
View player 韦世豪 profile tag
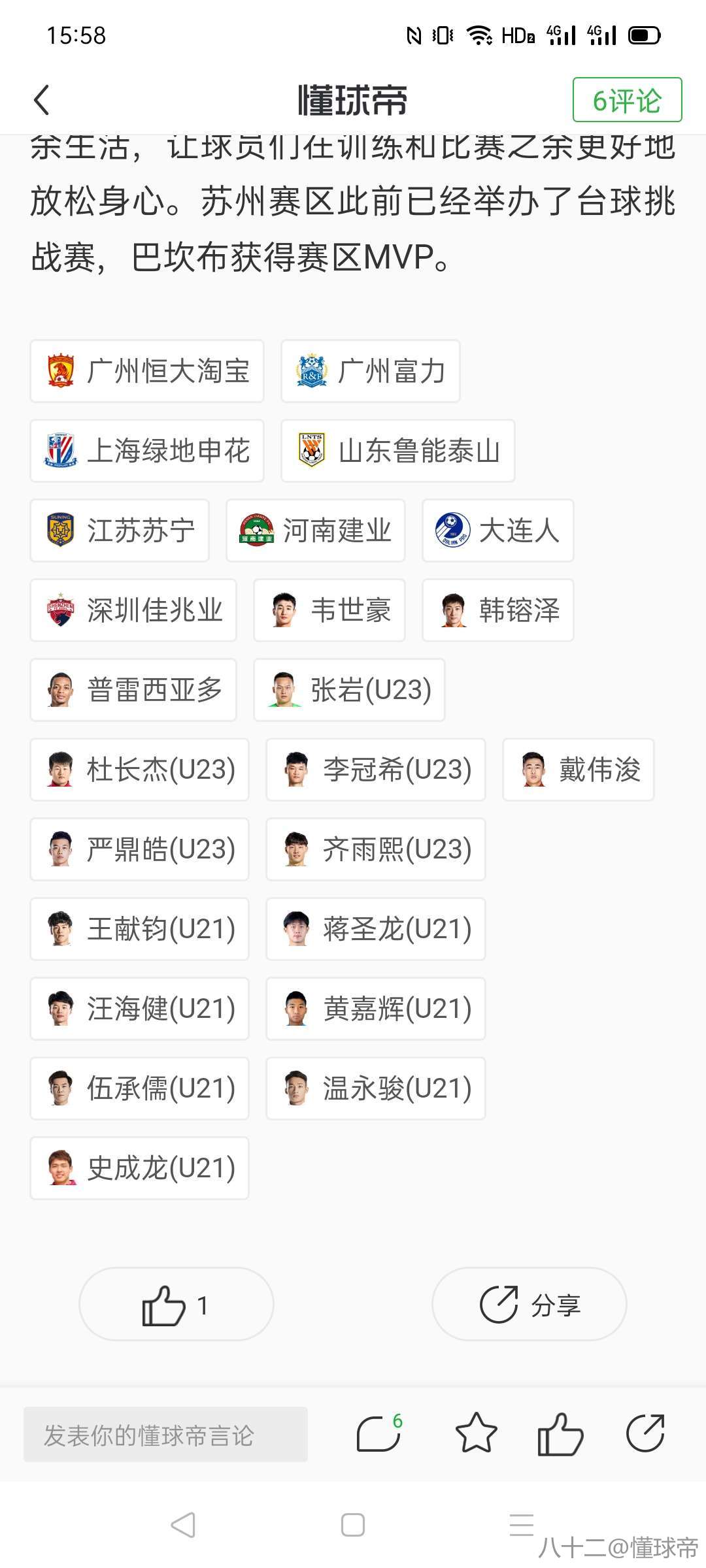(329, 610)
